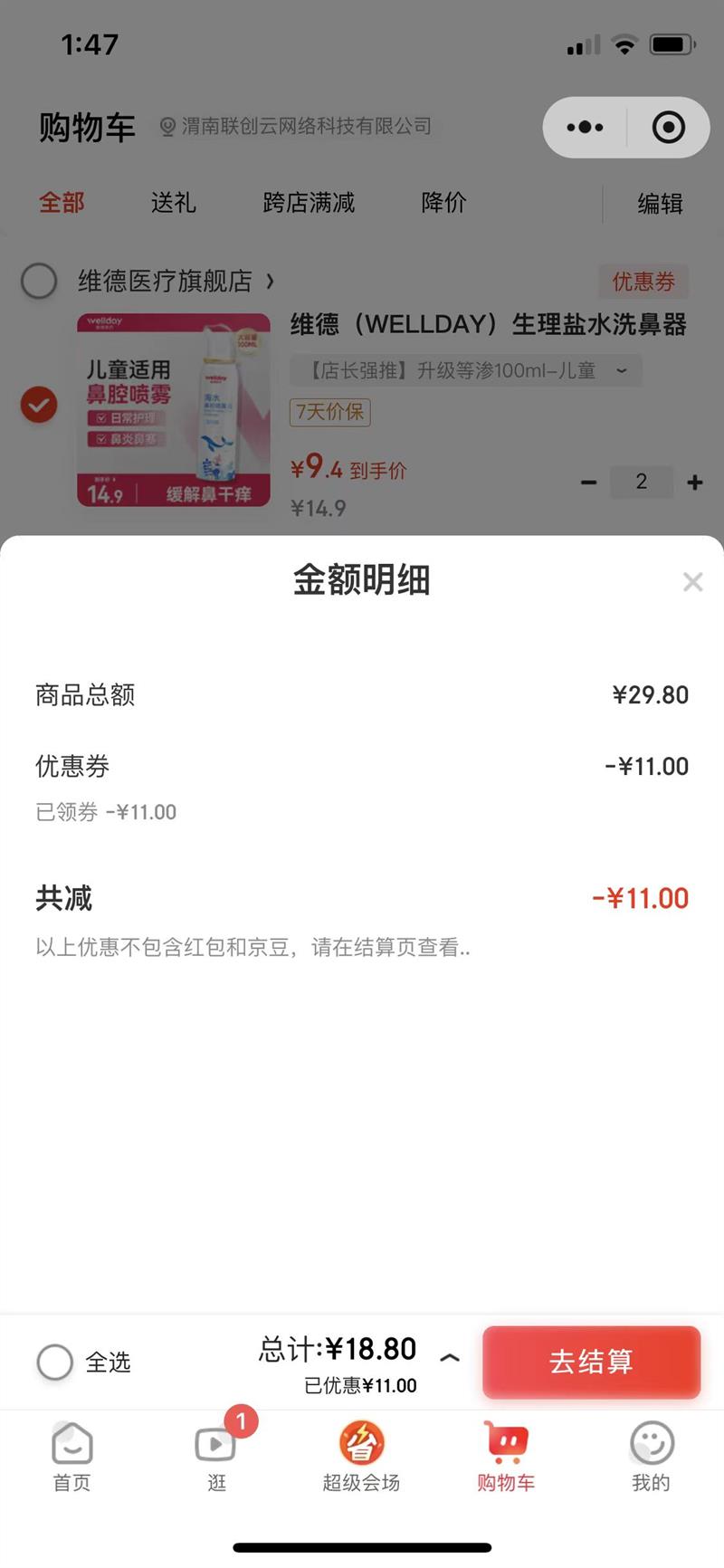Increase item quantity with the plus button
724x1568 pixels.
click(x=695, y=483)
